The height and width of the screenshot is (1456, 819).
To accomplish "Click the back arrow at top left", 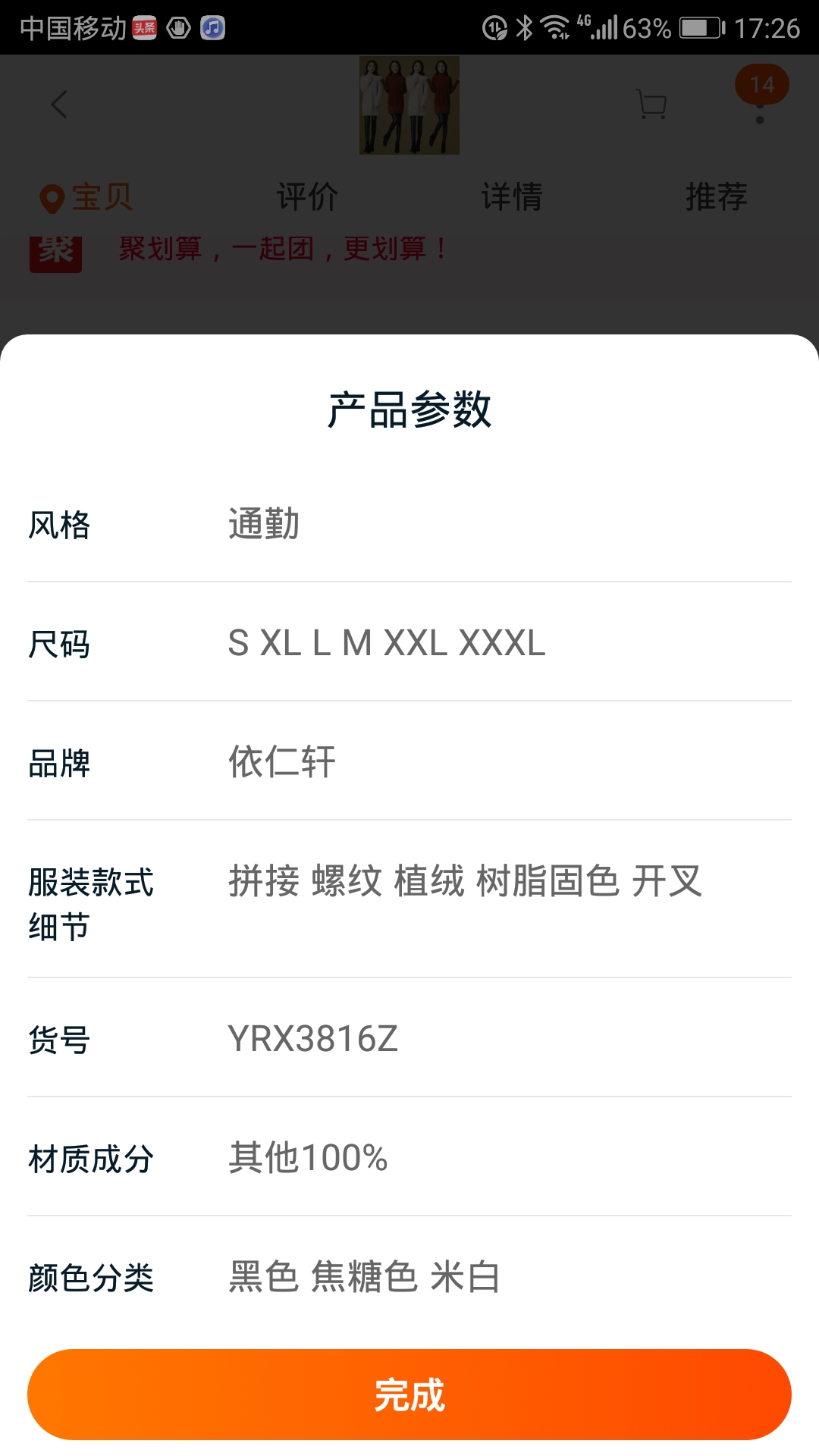I will (x=59, y=105).
